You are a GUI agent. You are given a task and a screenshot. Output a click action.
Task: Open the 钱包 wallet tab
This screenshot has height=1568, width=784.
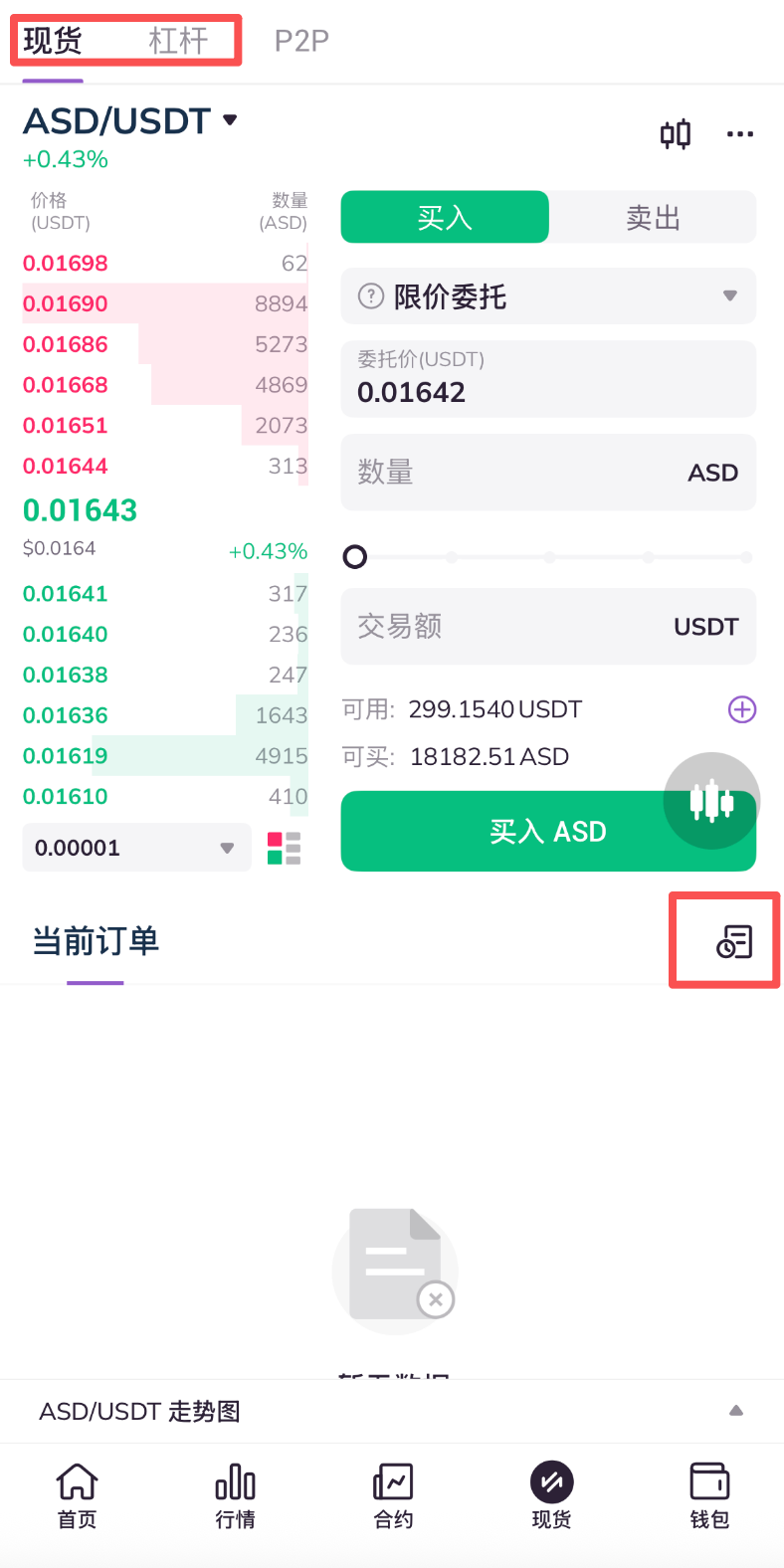[709, 1494]
